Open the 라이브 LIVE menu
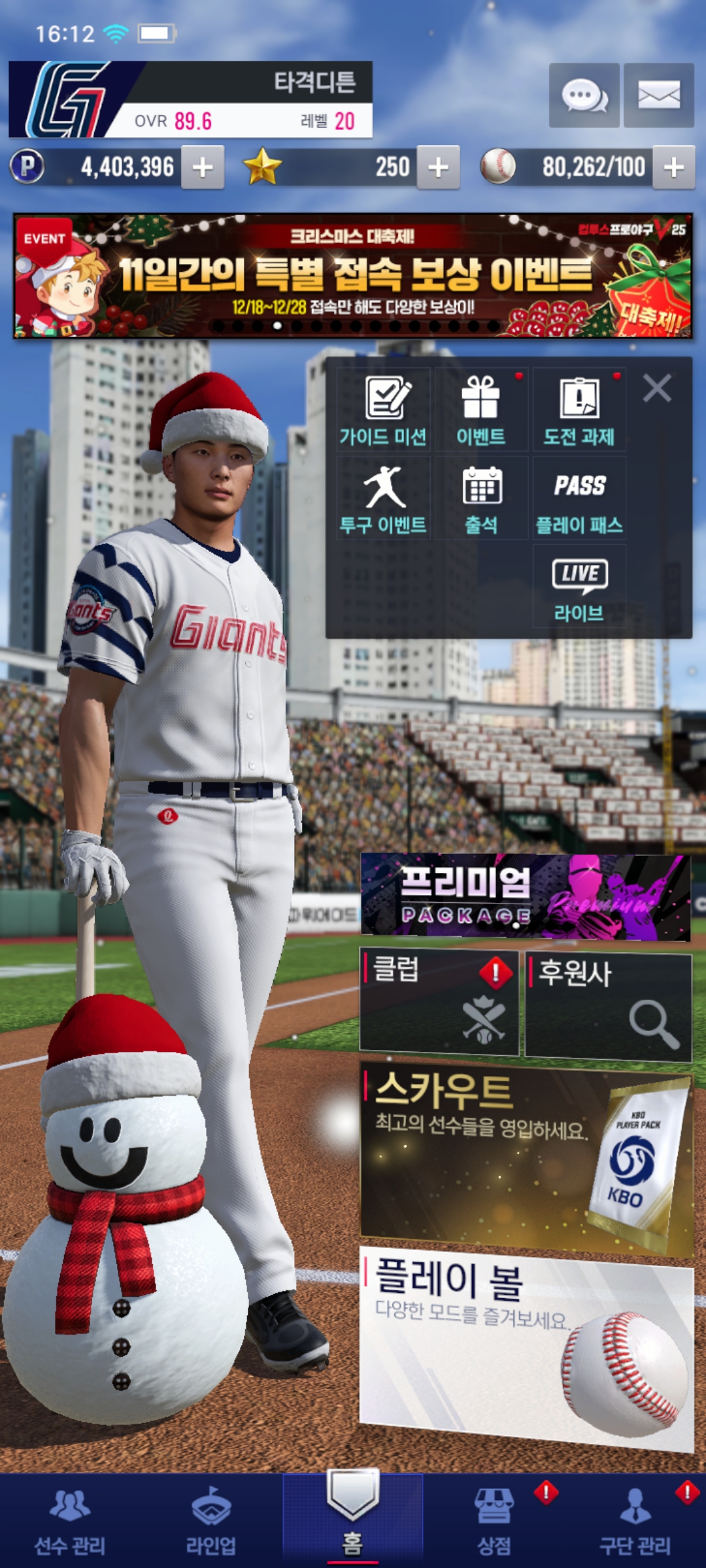The height and width of the screenshot is (1568, 706). point(579,587)
